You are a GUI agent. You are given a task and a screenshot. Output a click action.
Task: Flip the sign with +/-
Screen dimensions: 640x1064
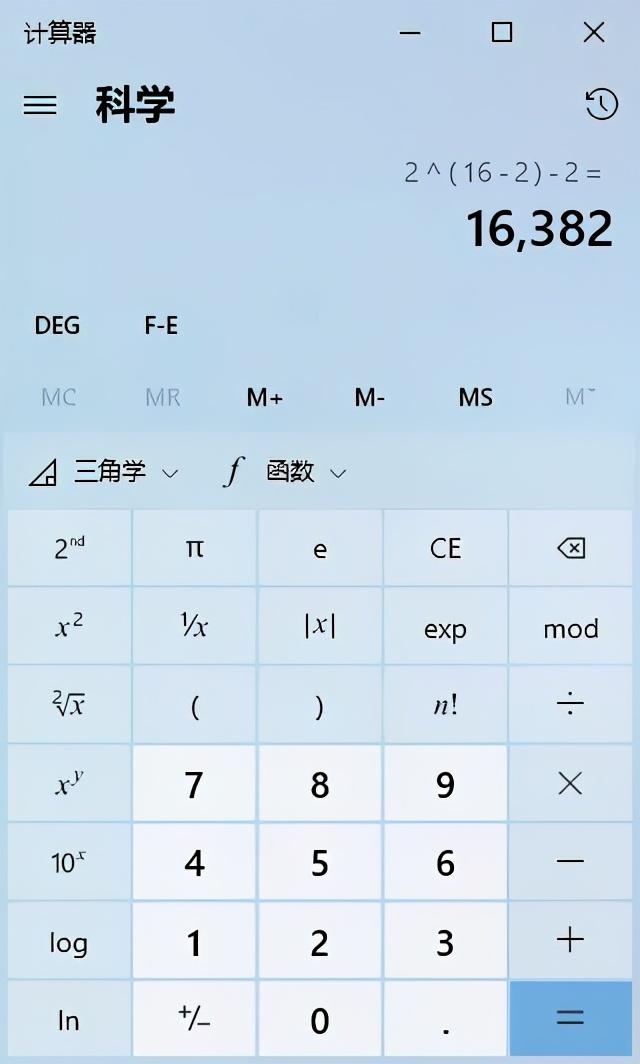[195, 1020]
